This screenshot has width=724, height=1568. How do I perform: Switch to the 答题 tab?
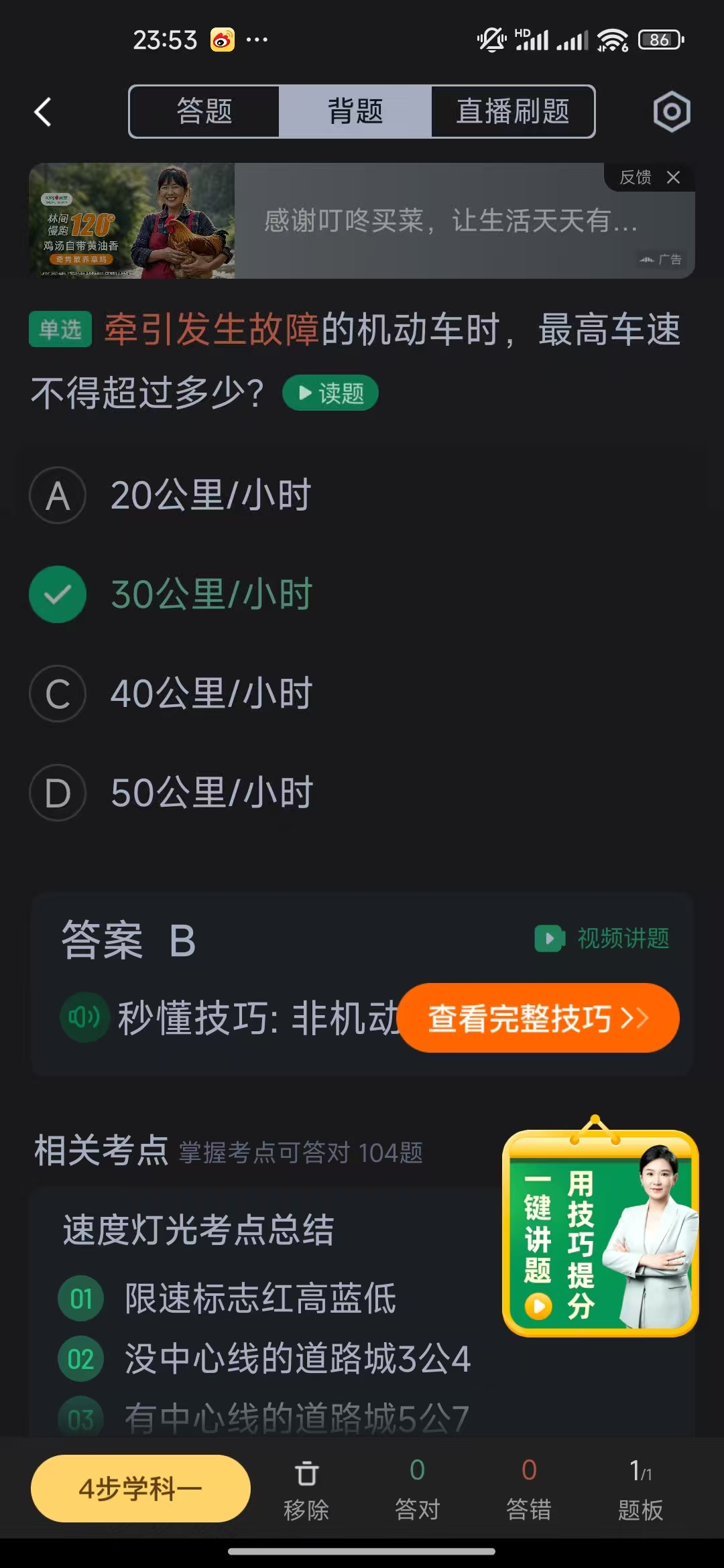click(204, 111)
